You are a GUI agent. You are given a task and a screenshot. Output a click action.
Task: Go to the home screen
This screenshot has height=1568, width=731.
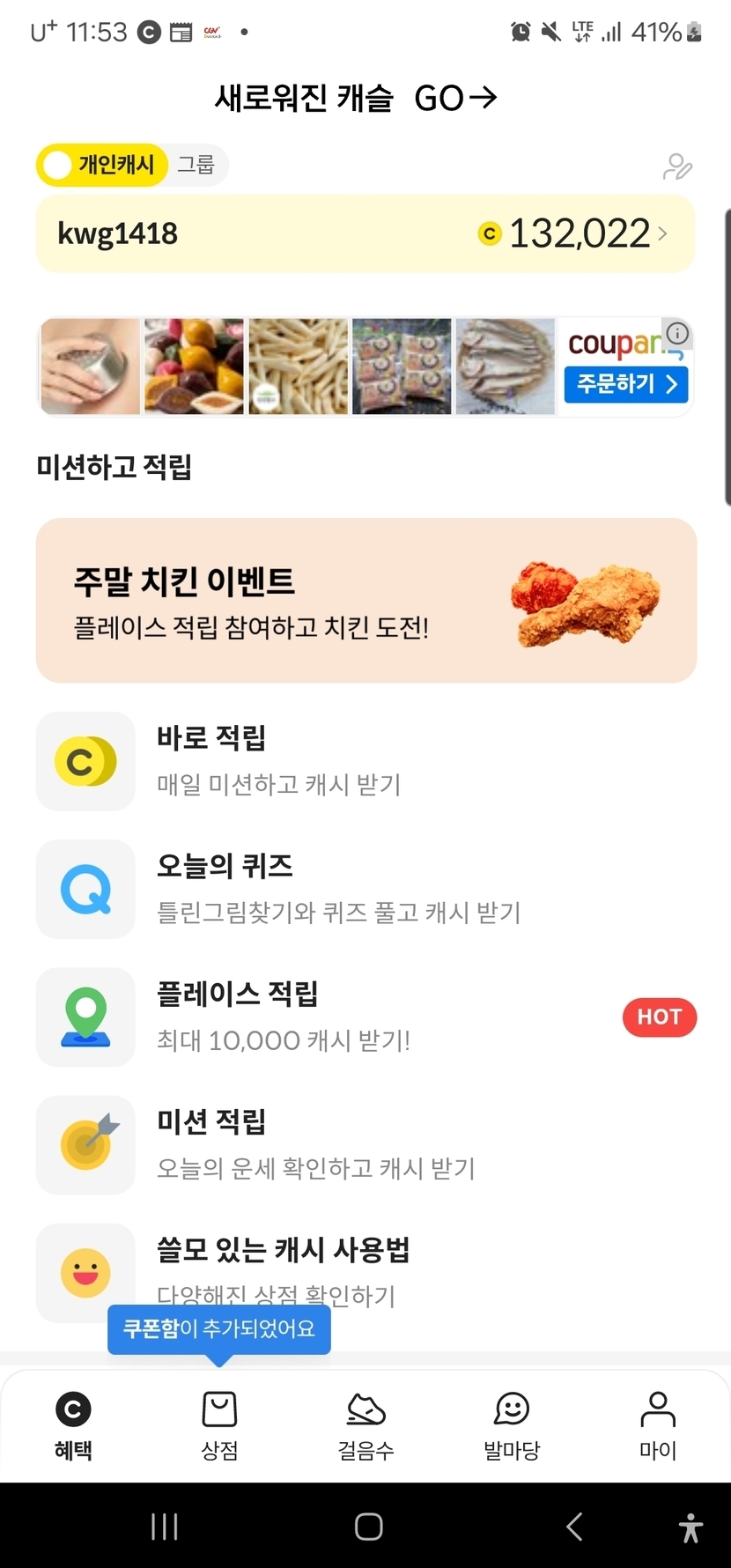368,1527
